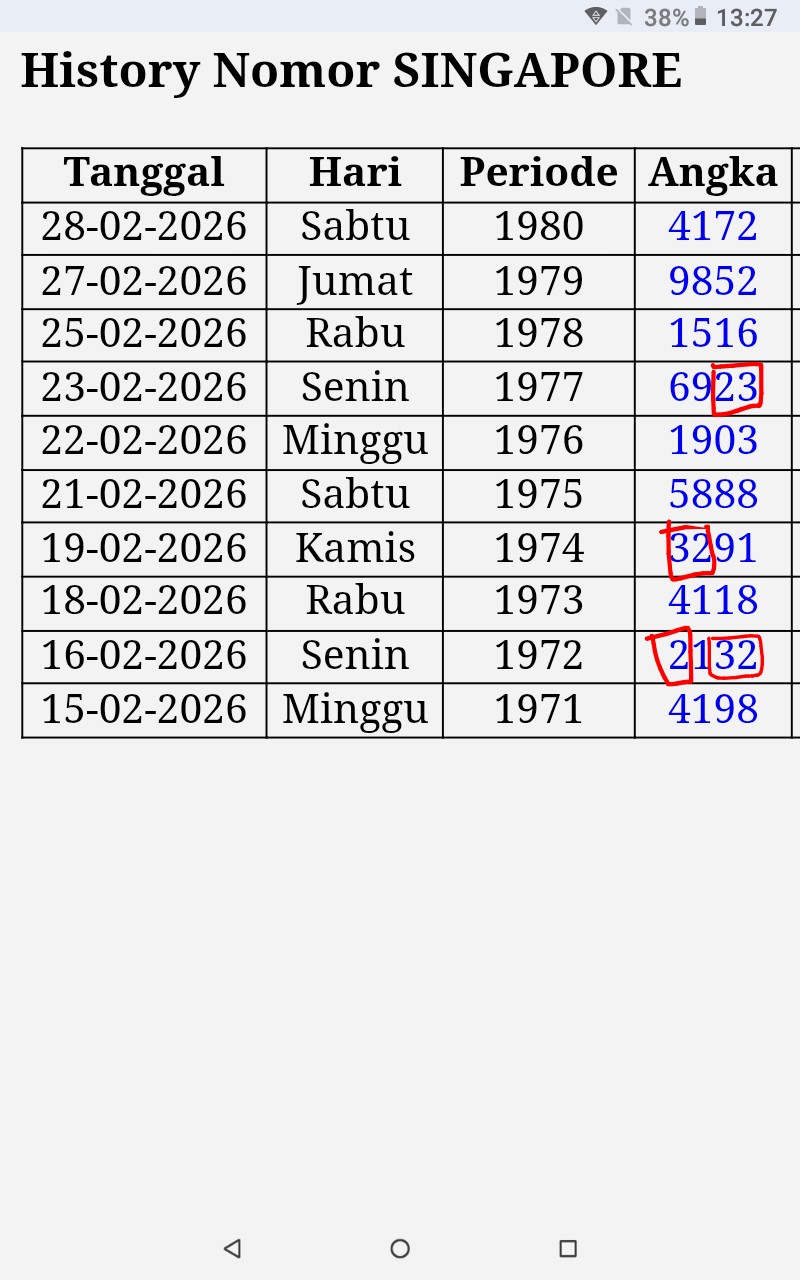
Task: Open the blue number 4118 link
Action: [x=713, y=601]
